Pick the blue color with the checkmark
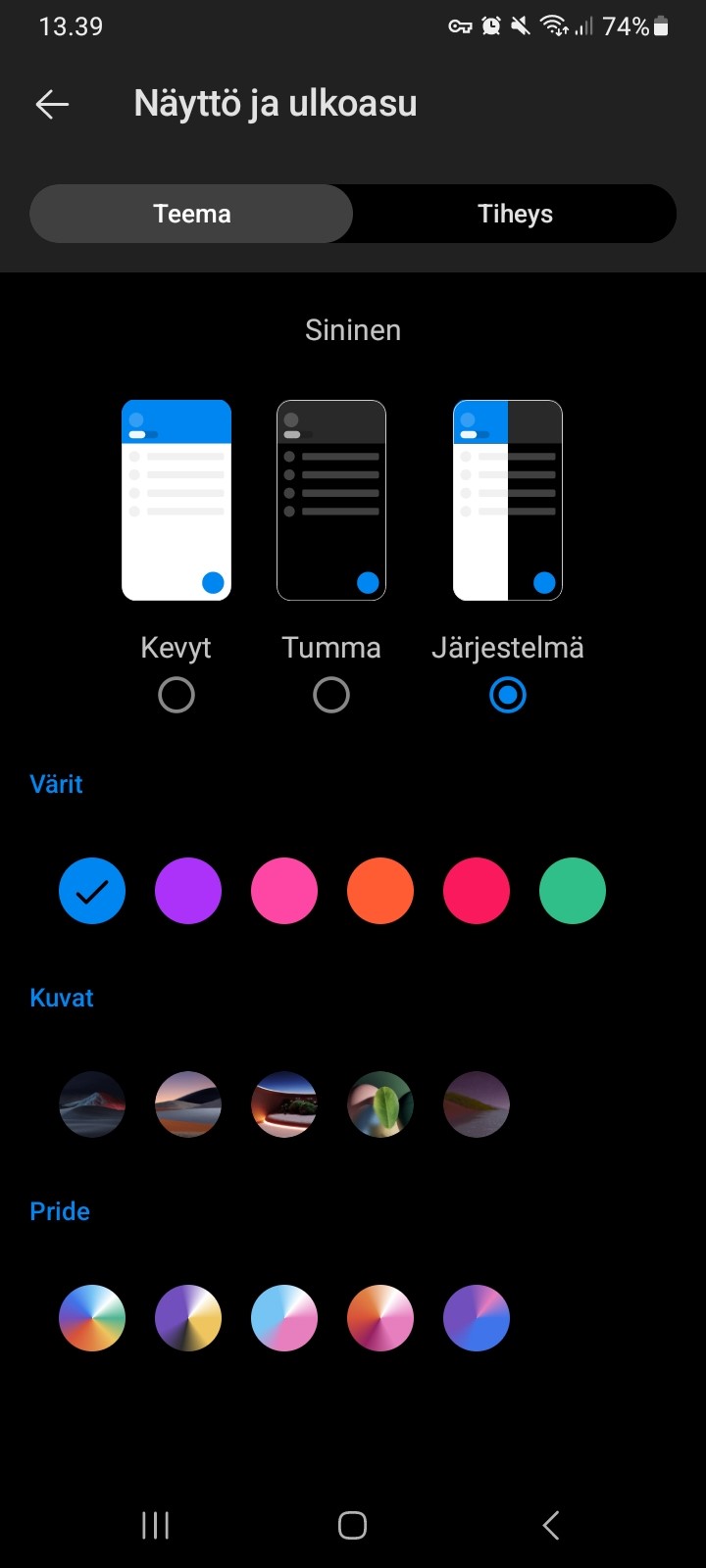This screenshot has width=706, height=1568. coord(92,891)
